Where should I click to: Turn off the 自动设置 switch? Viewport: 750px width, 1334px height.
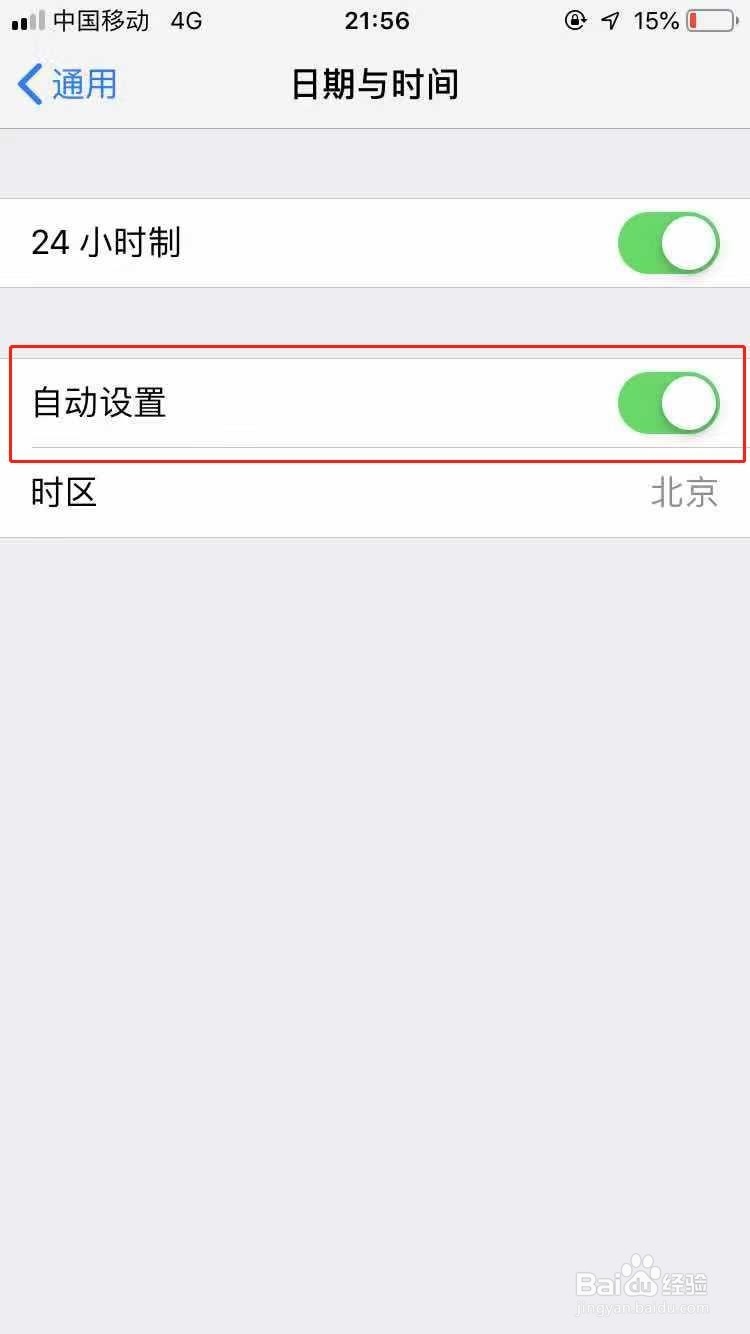coord(667,403)
